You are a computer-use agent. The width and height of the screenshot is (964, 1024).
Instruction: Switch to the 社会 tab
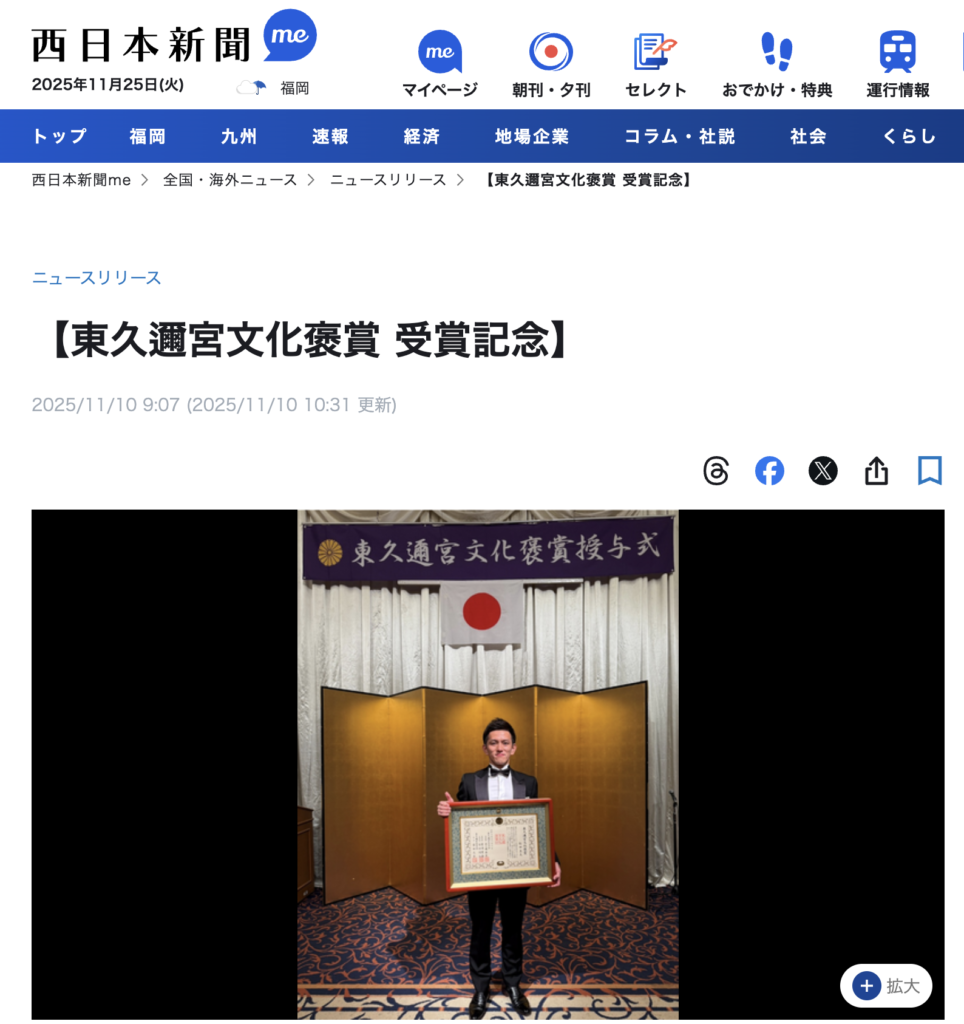pyautogui.click(x=807, y=137)
